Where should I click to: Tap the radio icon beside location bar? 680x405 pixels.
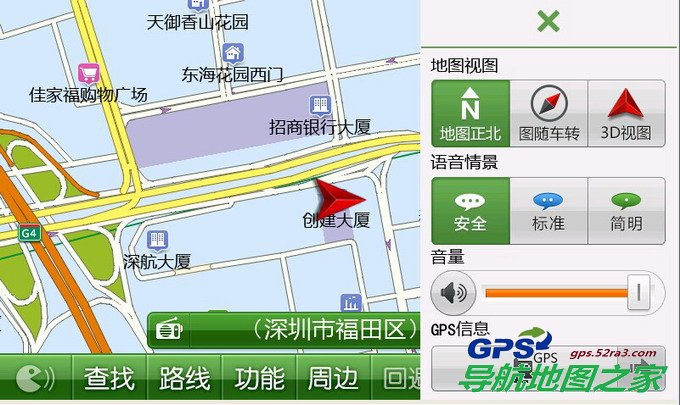[169, 330]
